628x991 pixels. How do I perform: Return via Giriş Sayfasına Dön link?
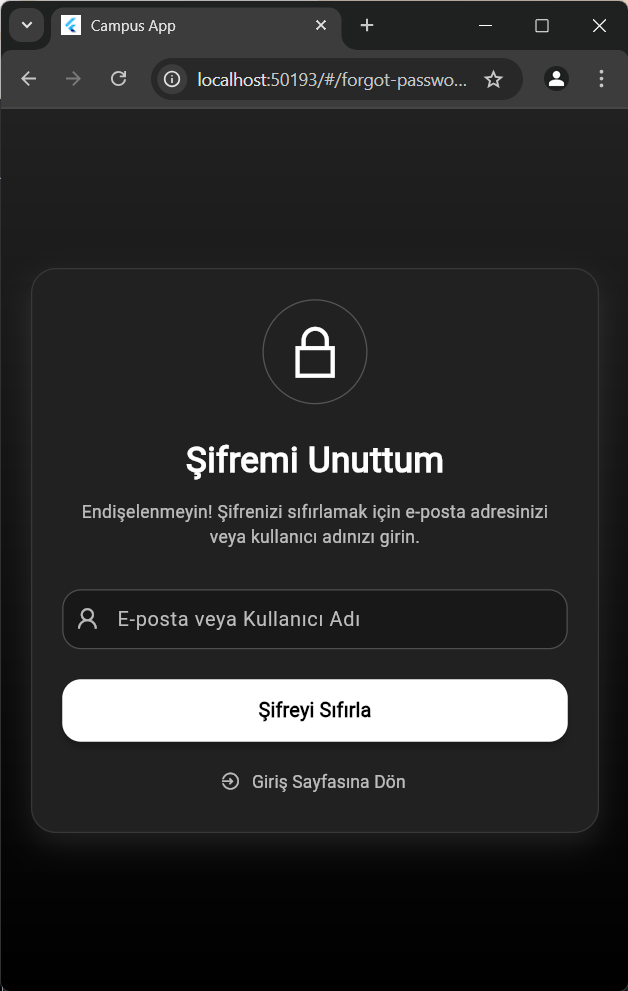point(314,782)
